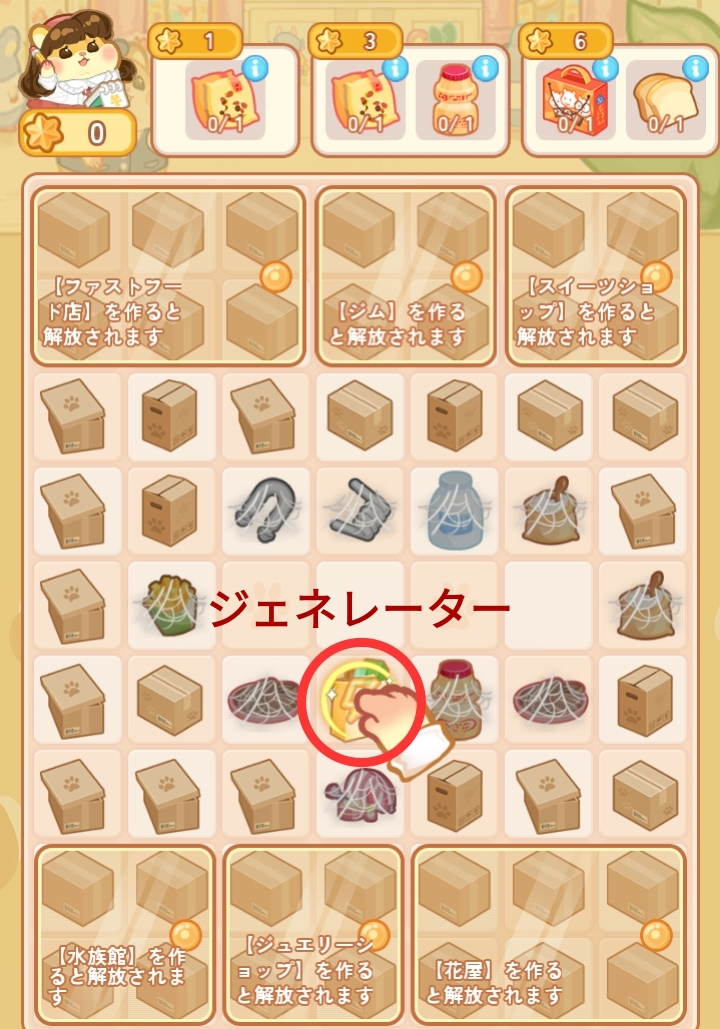The height and width of the screenshot is (1029, 720).
Task: Open info icon on the yogurt drink bottle
Action: (x=485, y=68)
